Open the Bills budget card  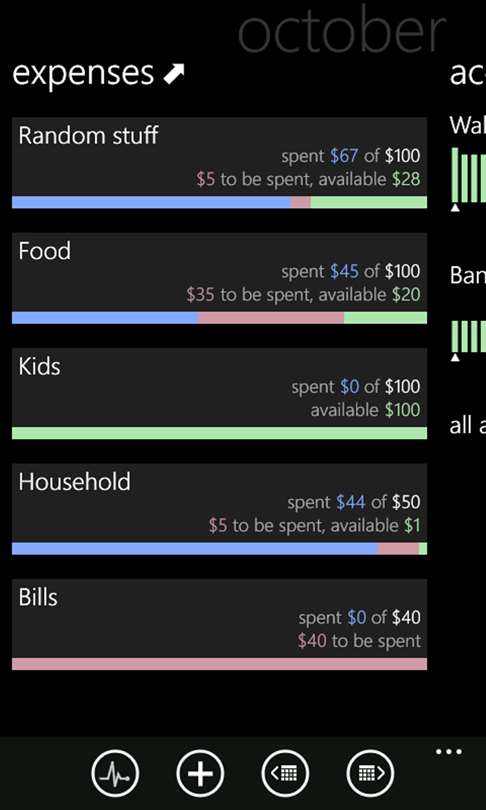[x=220, y=625]
